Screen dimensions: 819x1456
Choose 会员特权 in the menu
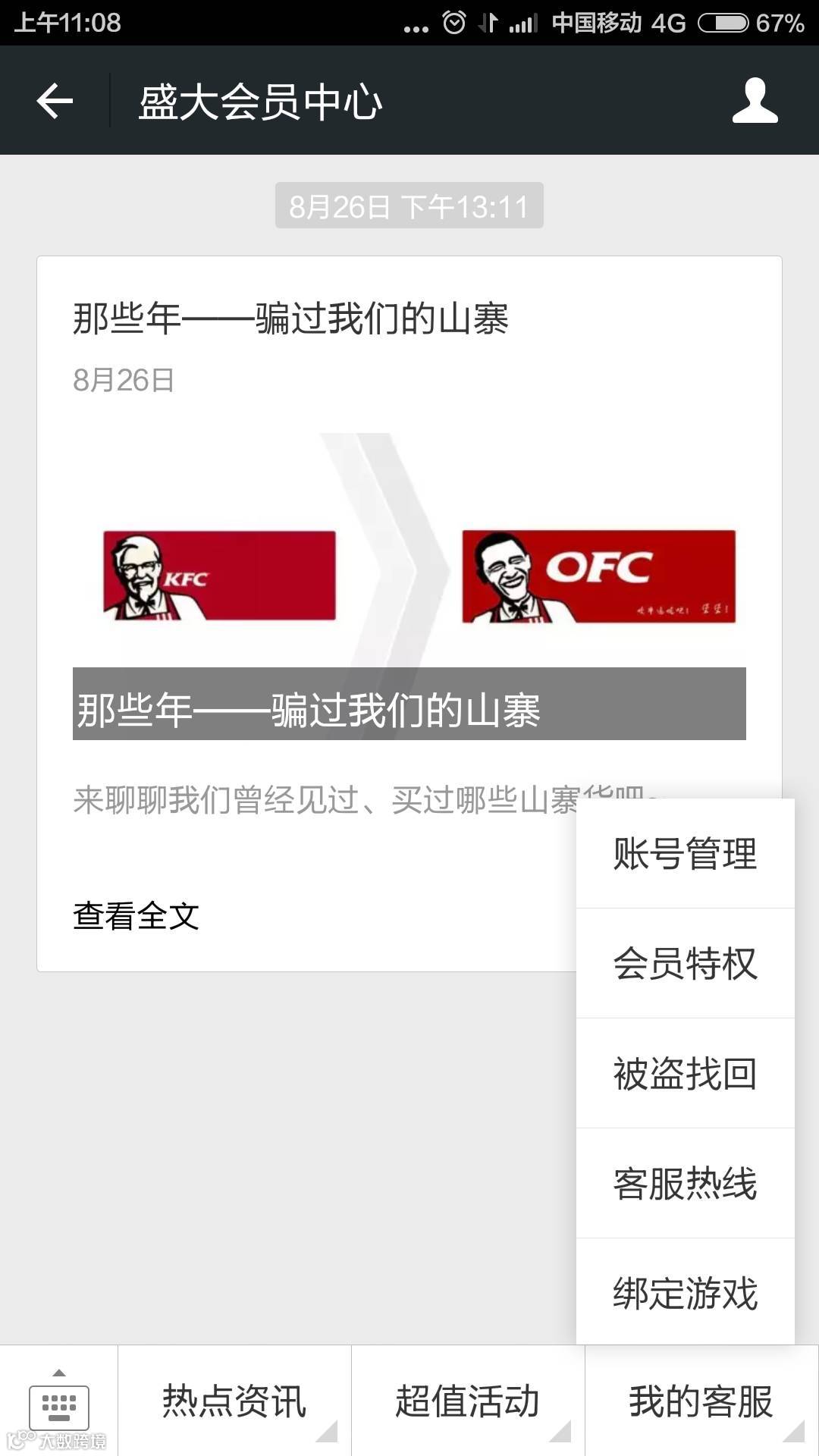point(685,964)
